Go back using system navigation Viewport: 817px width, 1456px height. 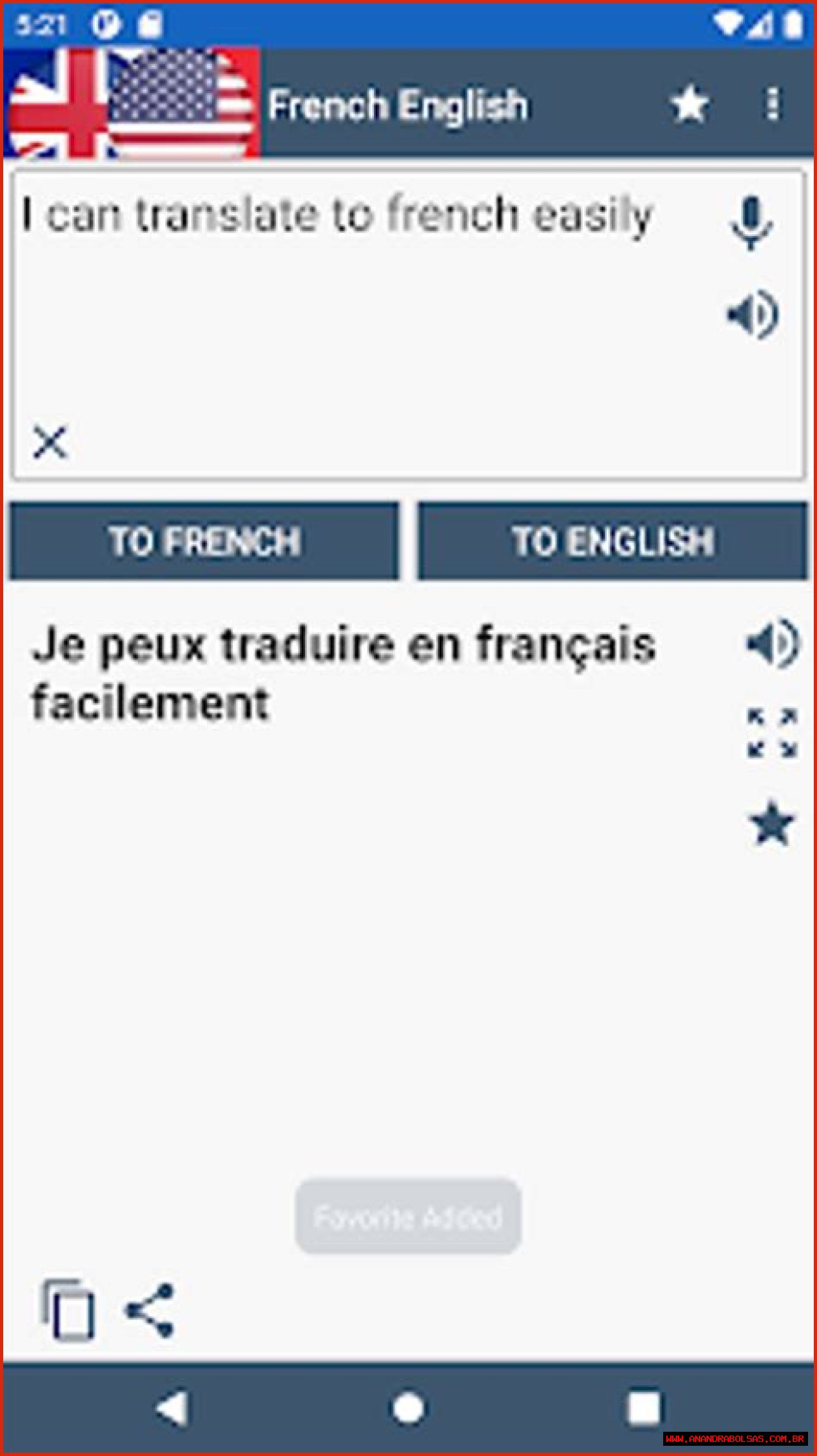[x=172, y=1408]
